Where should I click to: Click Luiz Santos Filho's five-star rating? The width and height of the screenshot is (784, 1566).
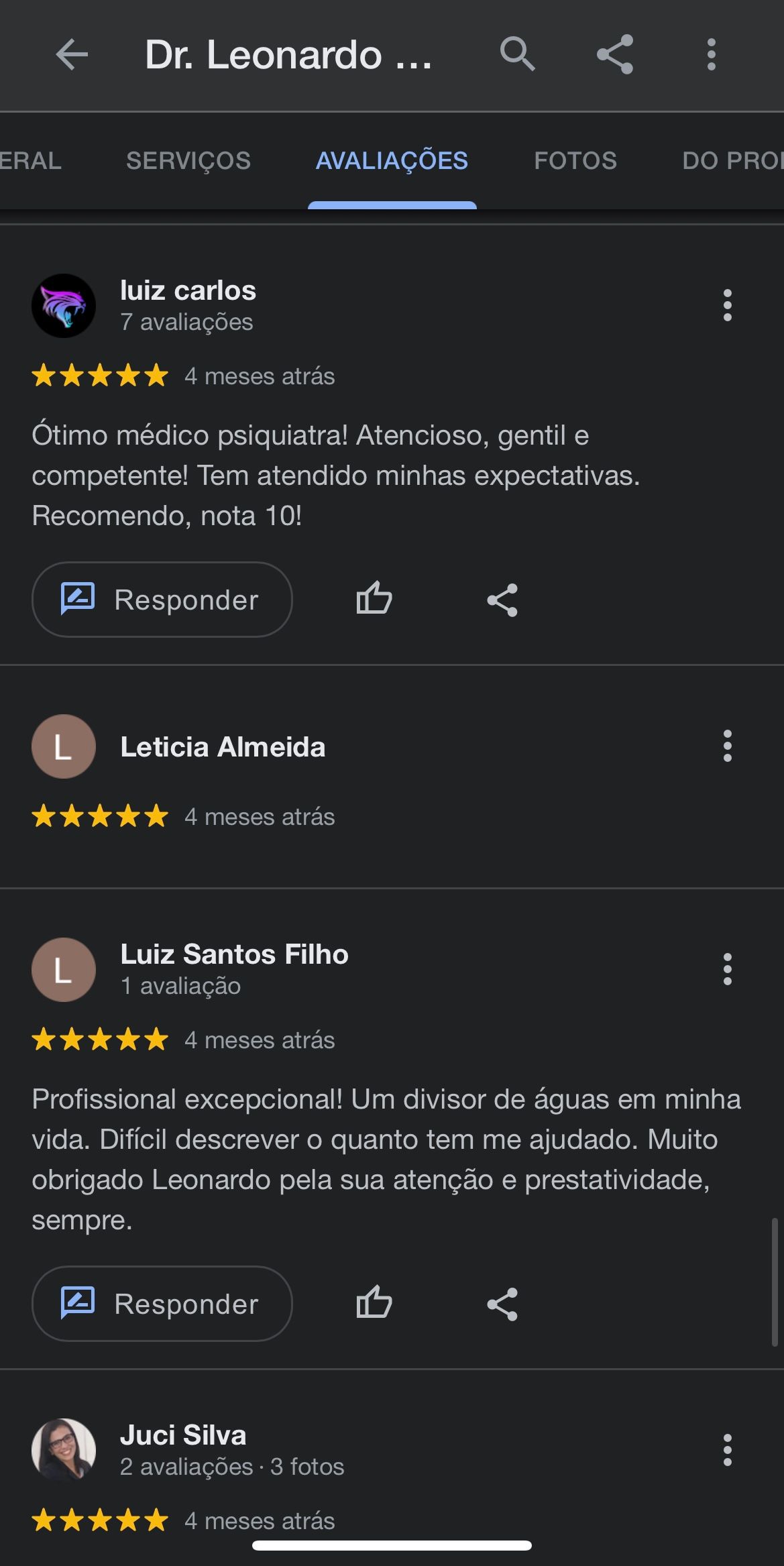(98, 1040)
